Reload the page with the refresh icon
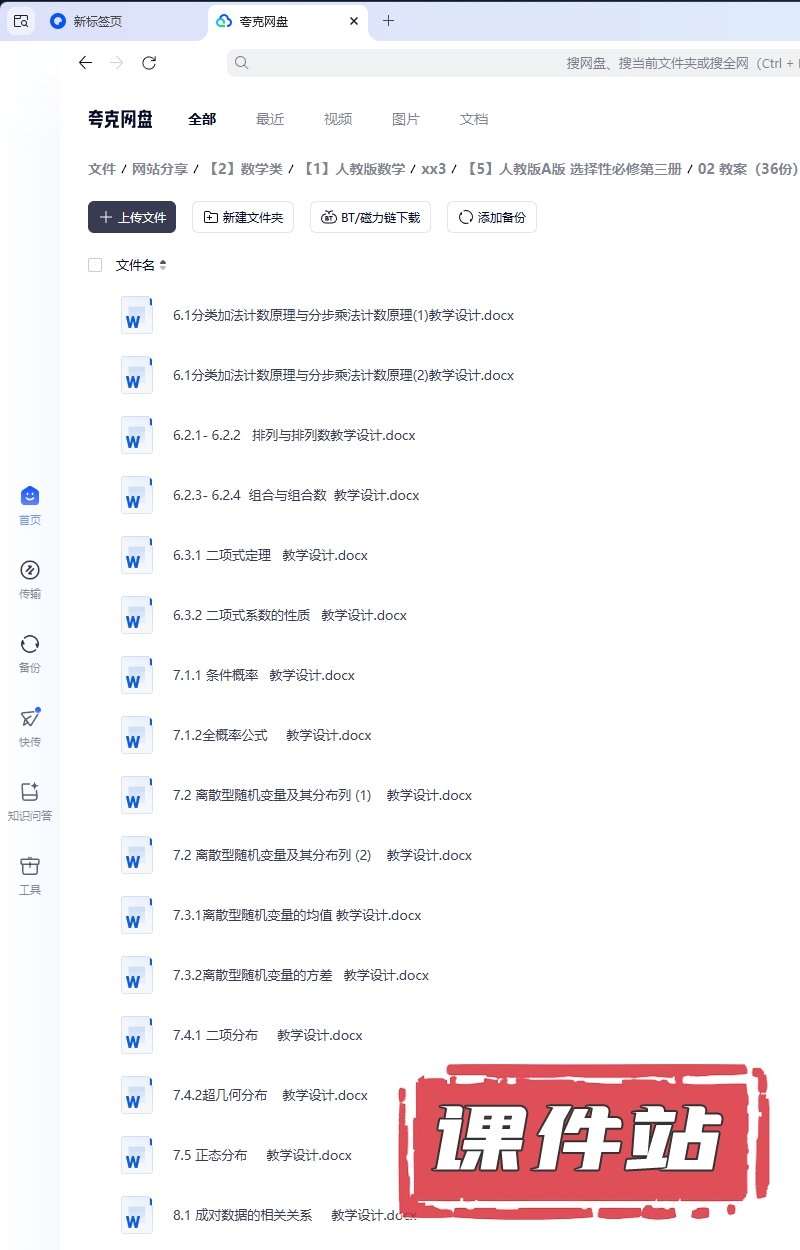 pos(149,63)
